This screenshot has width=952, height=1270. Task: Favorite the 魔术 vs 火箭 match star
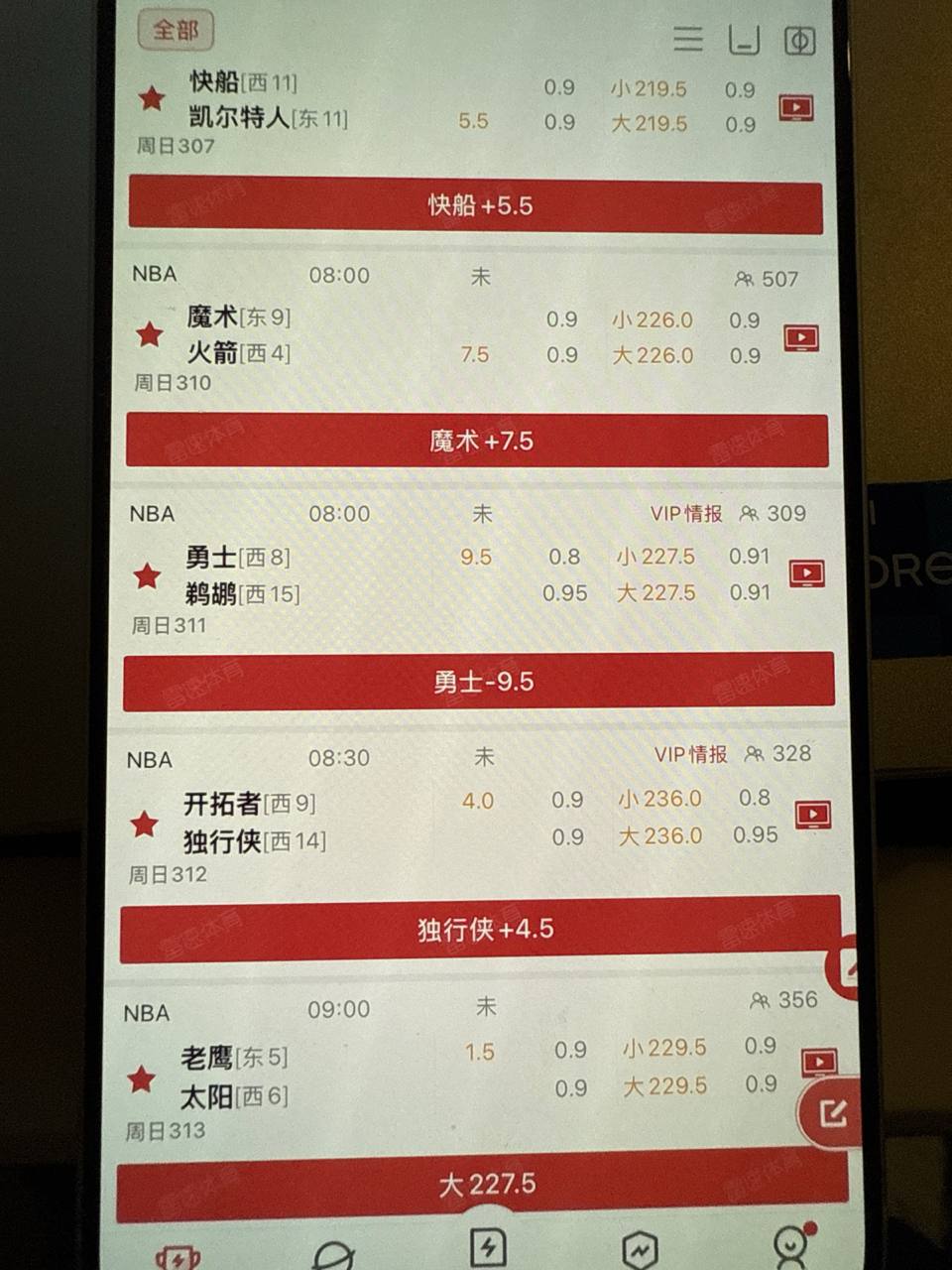[150, 334]
